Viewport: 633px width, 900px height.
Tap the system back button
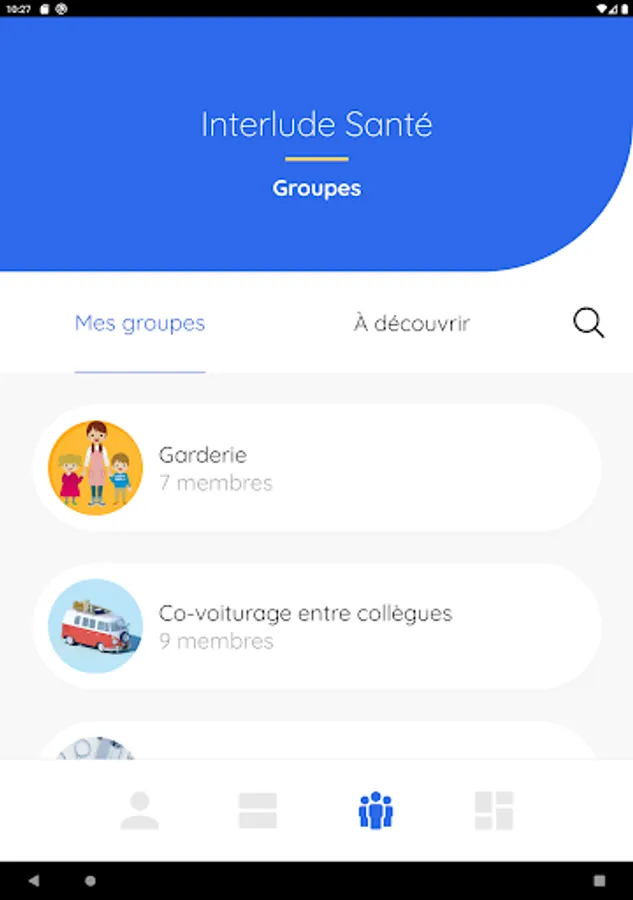(x=35, y=881)
